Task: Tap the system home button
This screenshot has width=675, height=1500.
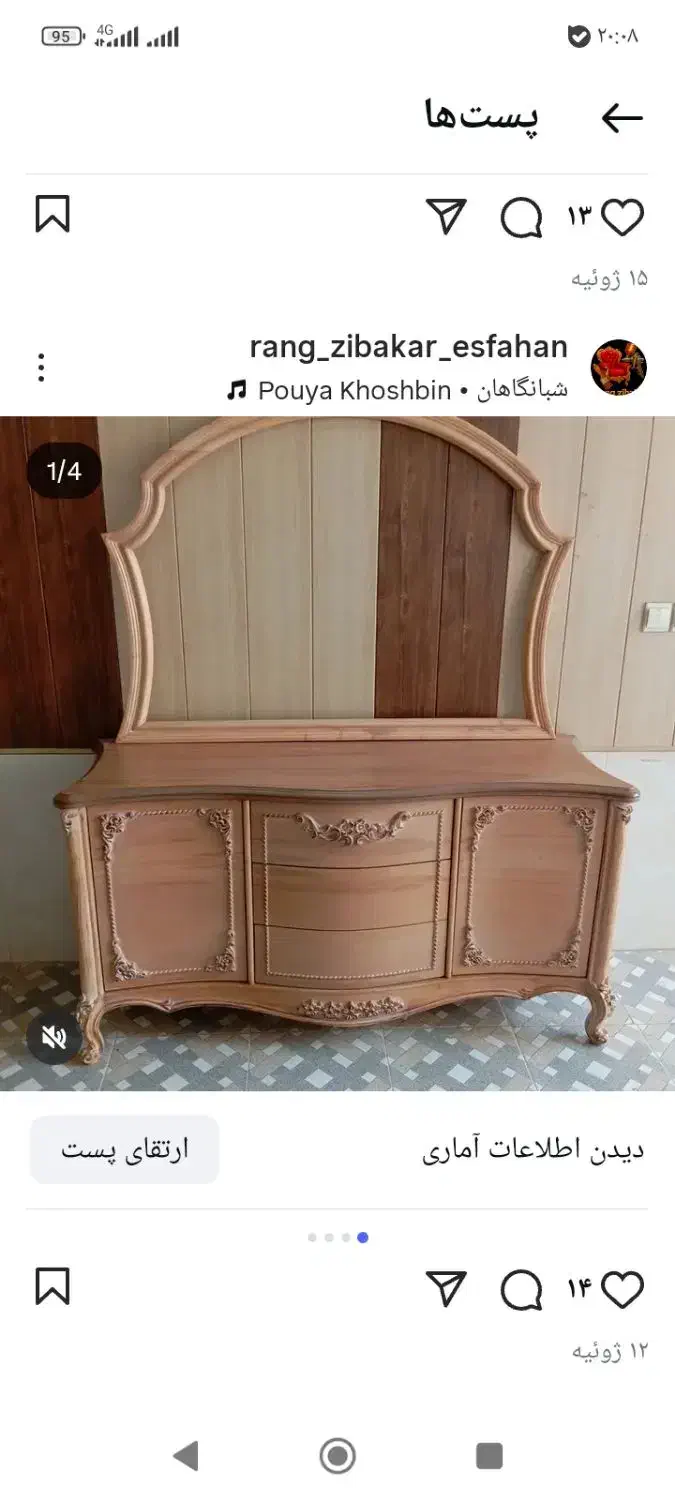Action: pyautogui.click(x=337, y=1455)
